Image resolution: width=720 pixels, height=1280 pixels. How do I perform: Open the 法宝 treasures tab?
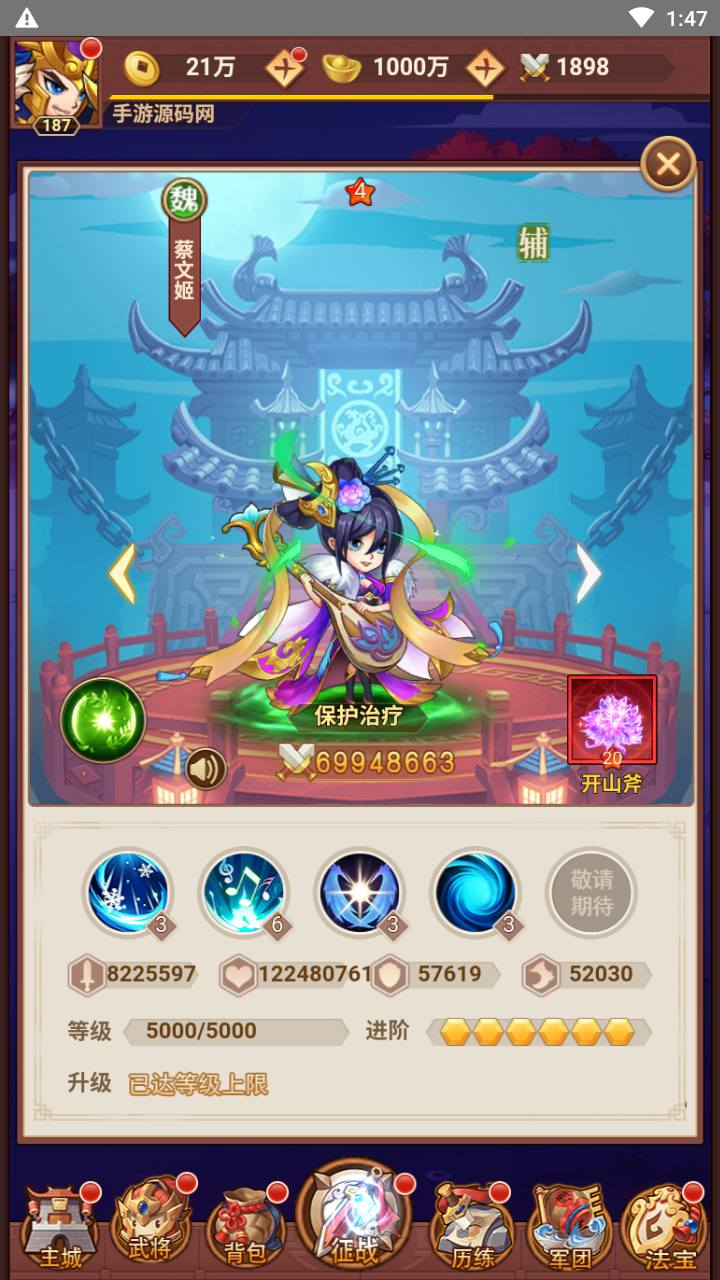[661, 1225]
